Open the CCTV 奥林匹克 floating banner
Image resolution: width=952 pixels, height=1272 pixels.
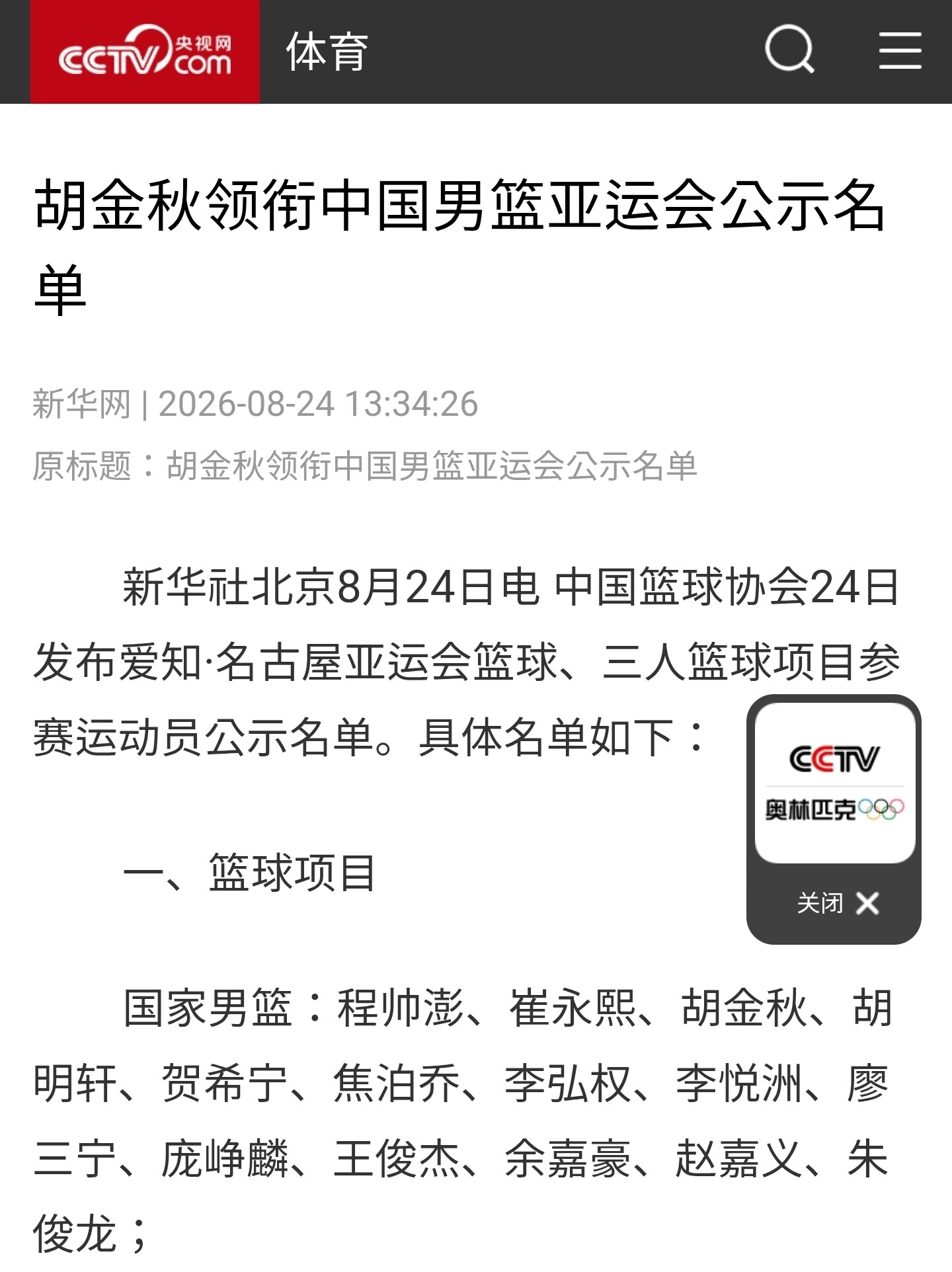834,783
